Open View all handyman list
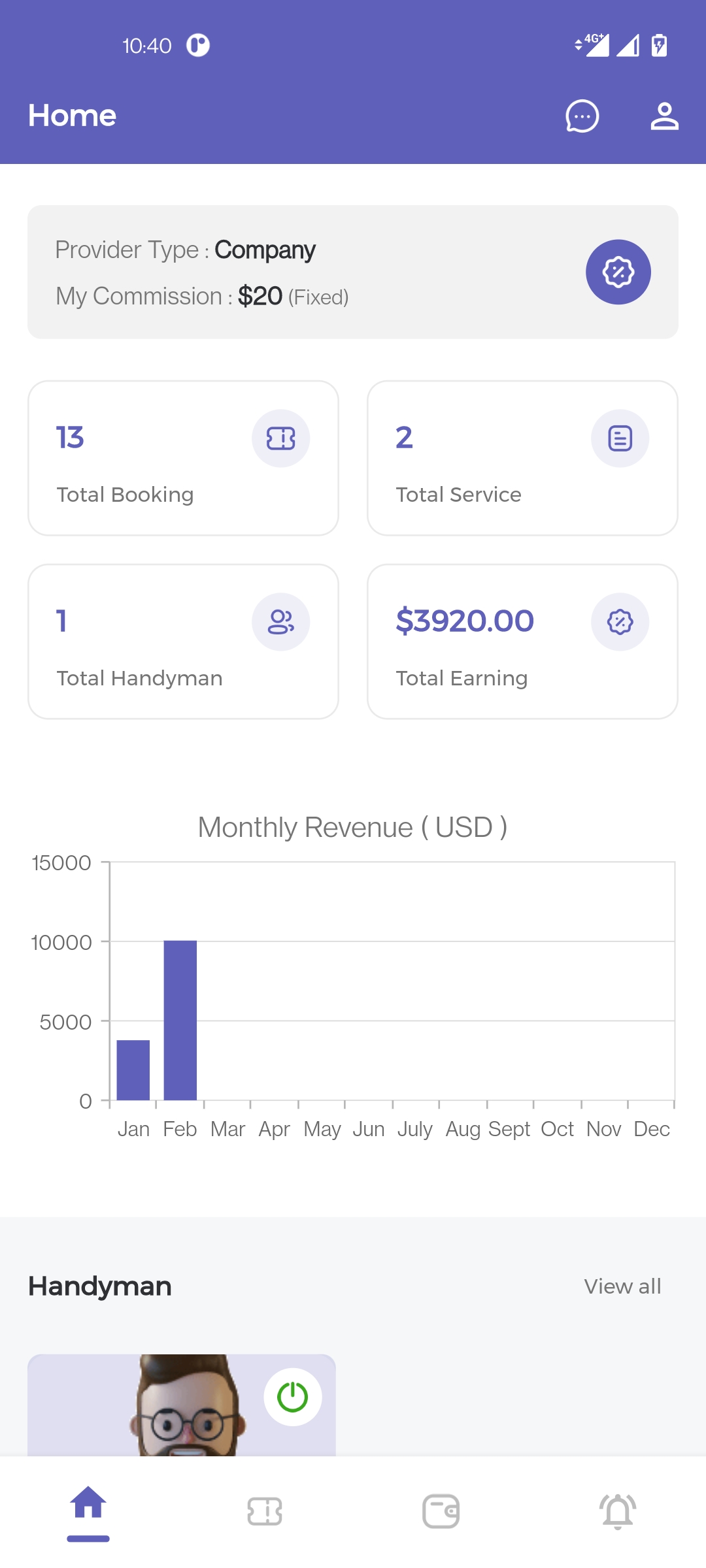Screen dimensions: 706x1568 point(622,1286)
